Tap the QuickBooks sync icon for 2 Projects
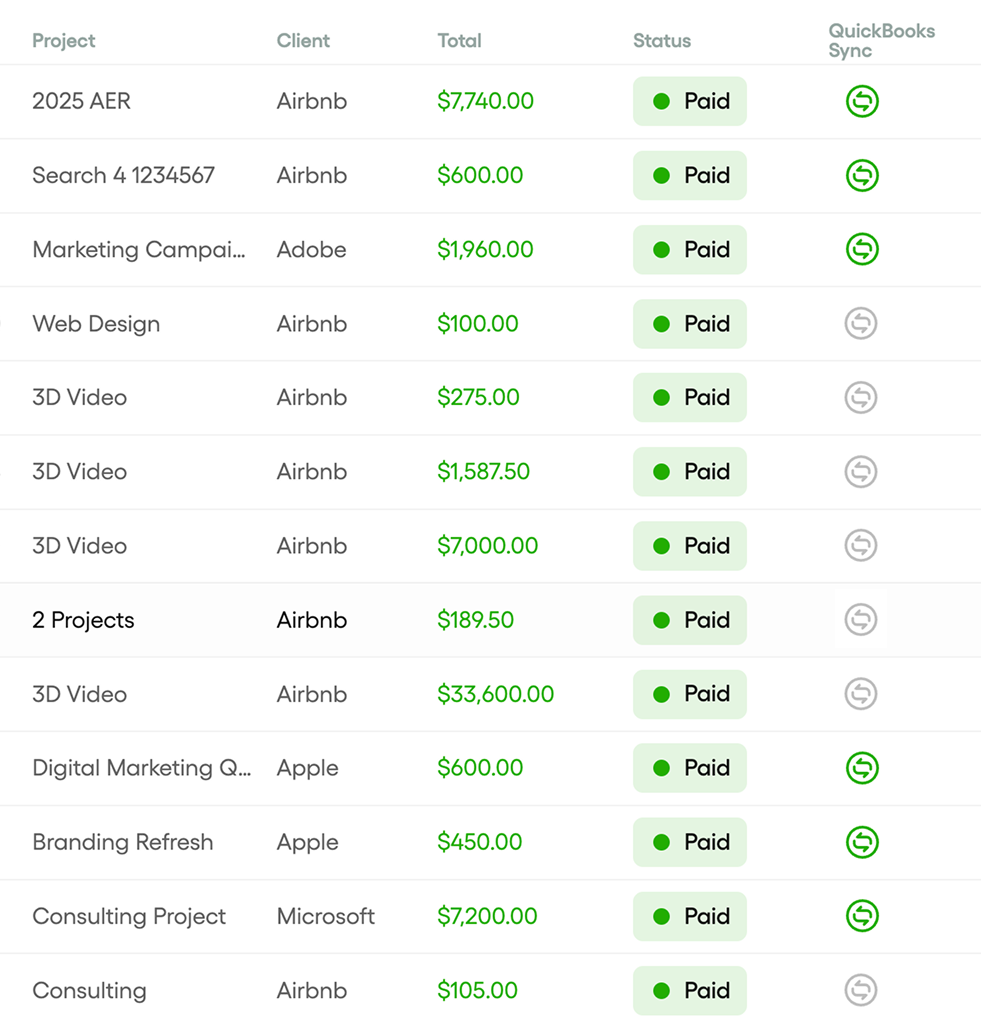This screenshot has height=1017, width=981. [x=861, y=620]
